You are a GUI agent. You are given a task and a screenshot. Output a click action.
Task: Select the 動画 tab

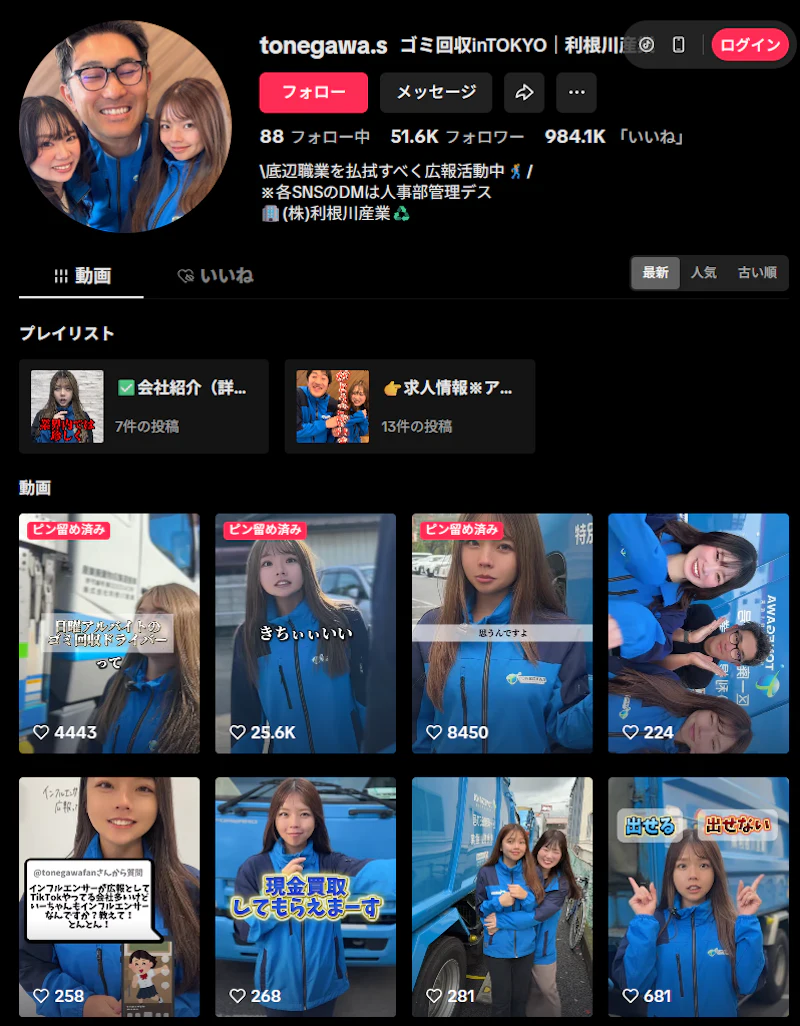tap(82, 276)
